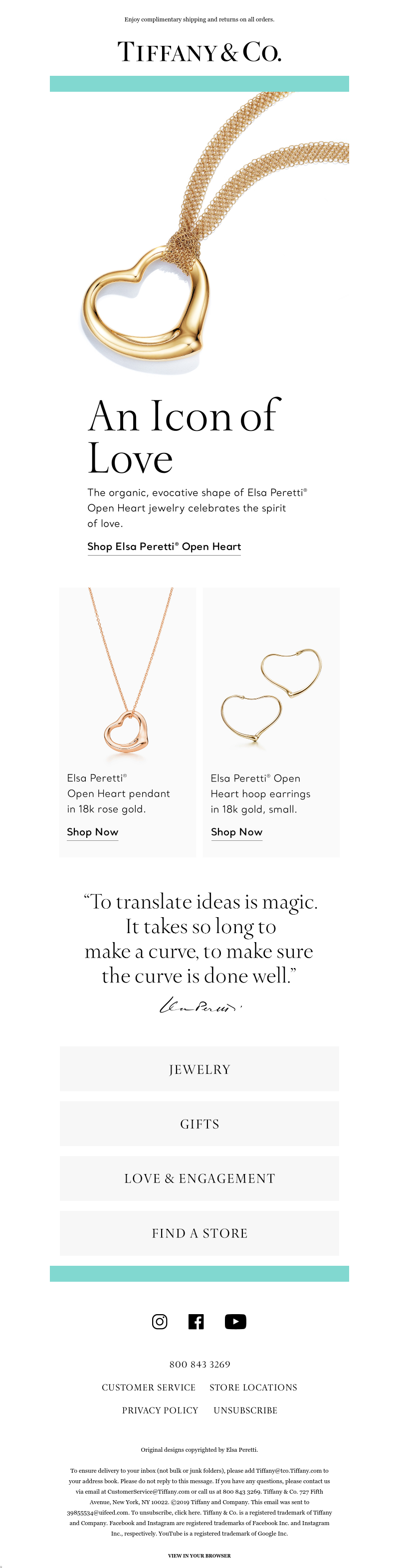
Task: Select the Gifts button
Action: click(199, 1124)
